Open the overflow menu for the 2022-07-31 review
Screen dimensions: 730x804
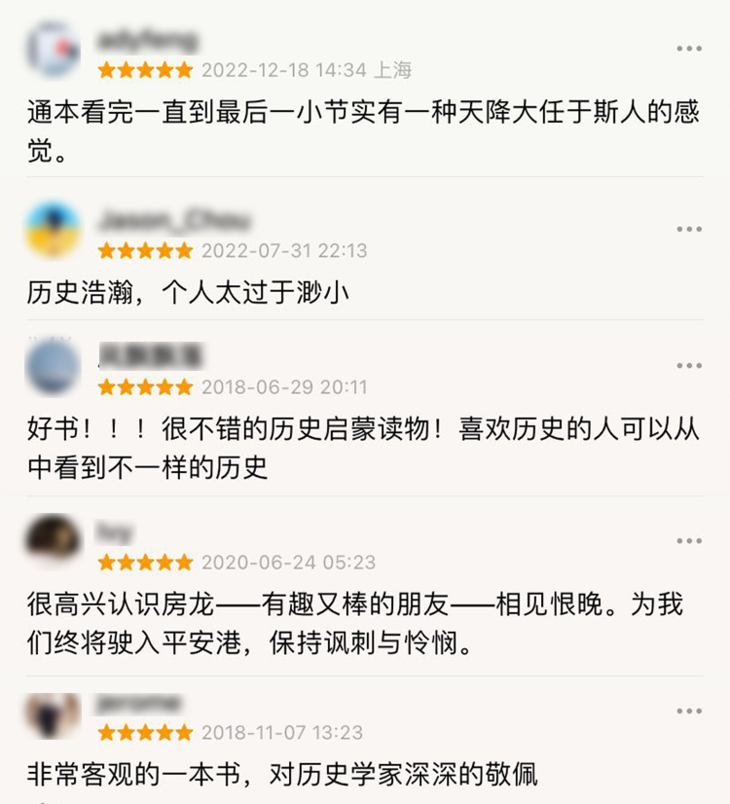(x=689, y=229)
